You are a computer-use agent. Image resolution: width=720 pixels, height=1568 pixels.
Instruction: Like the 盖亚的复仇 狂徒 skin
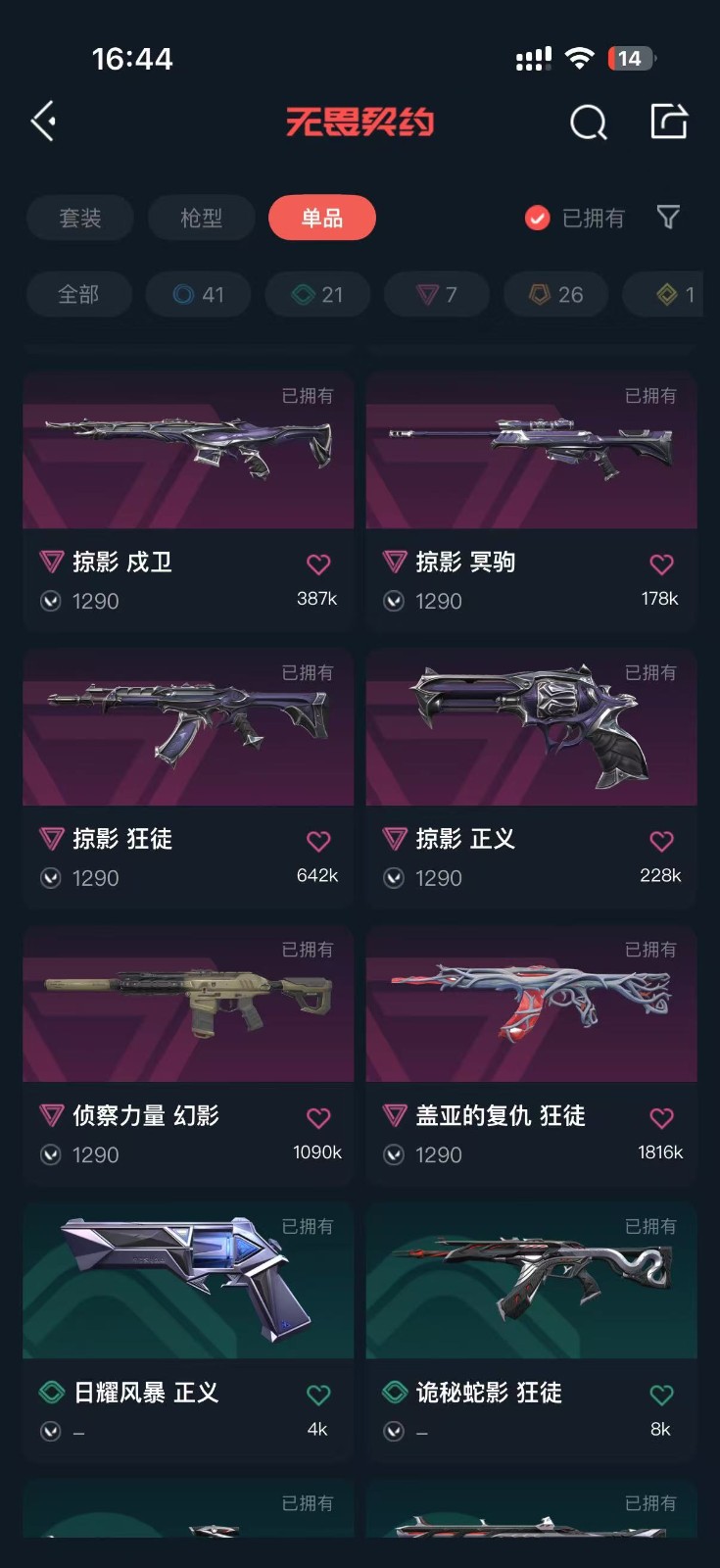coord(661,1117)
